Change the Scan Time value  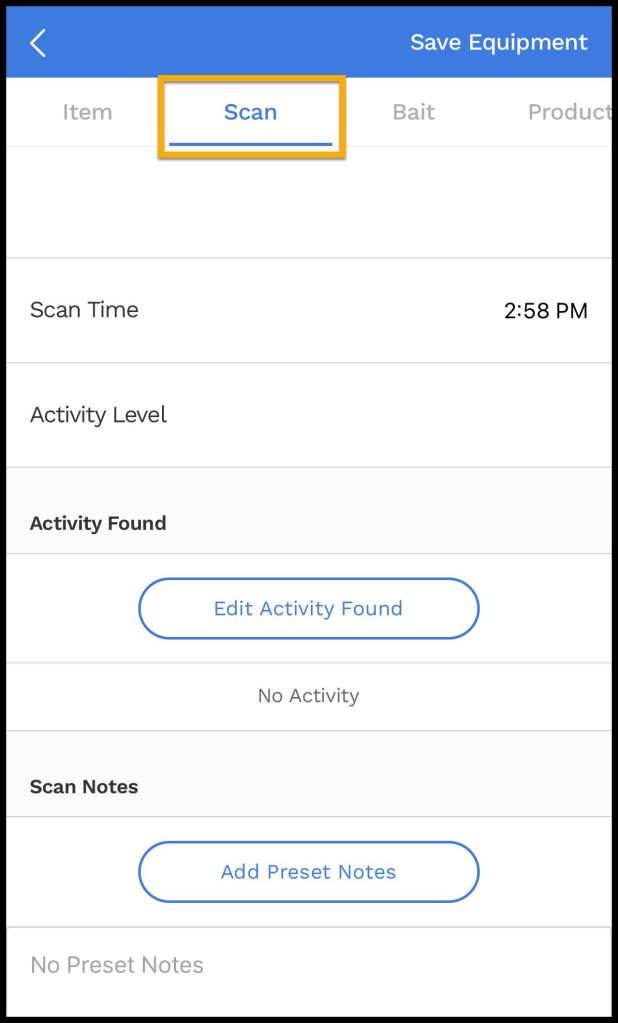[545, 310]
